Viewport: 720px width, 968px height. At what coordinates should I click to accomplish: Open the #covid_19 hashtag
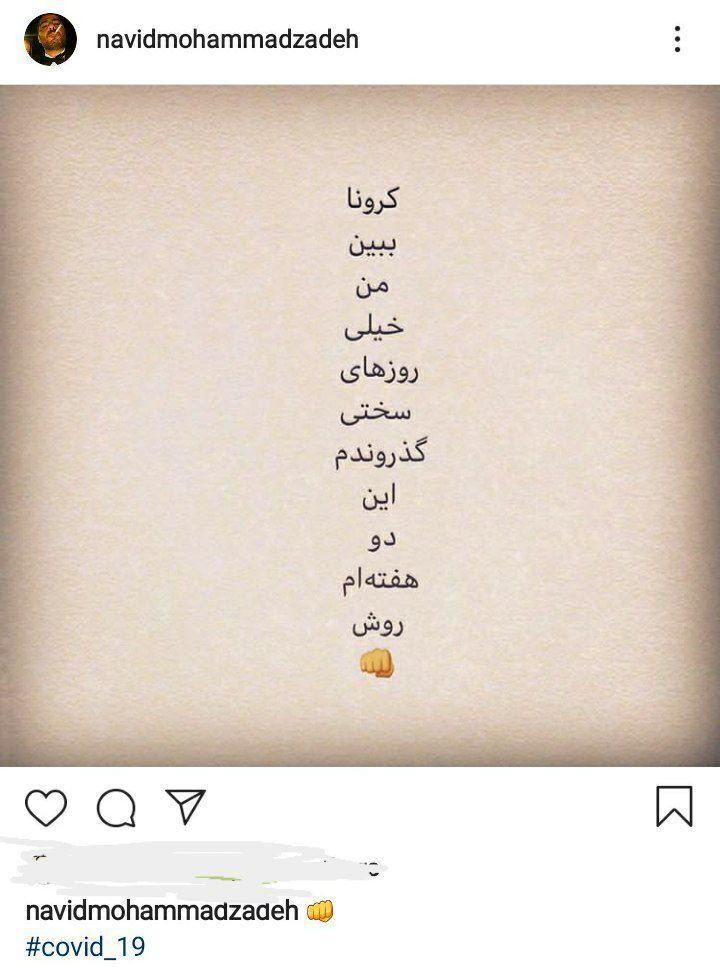tap(85, 944)
